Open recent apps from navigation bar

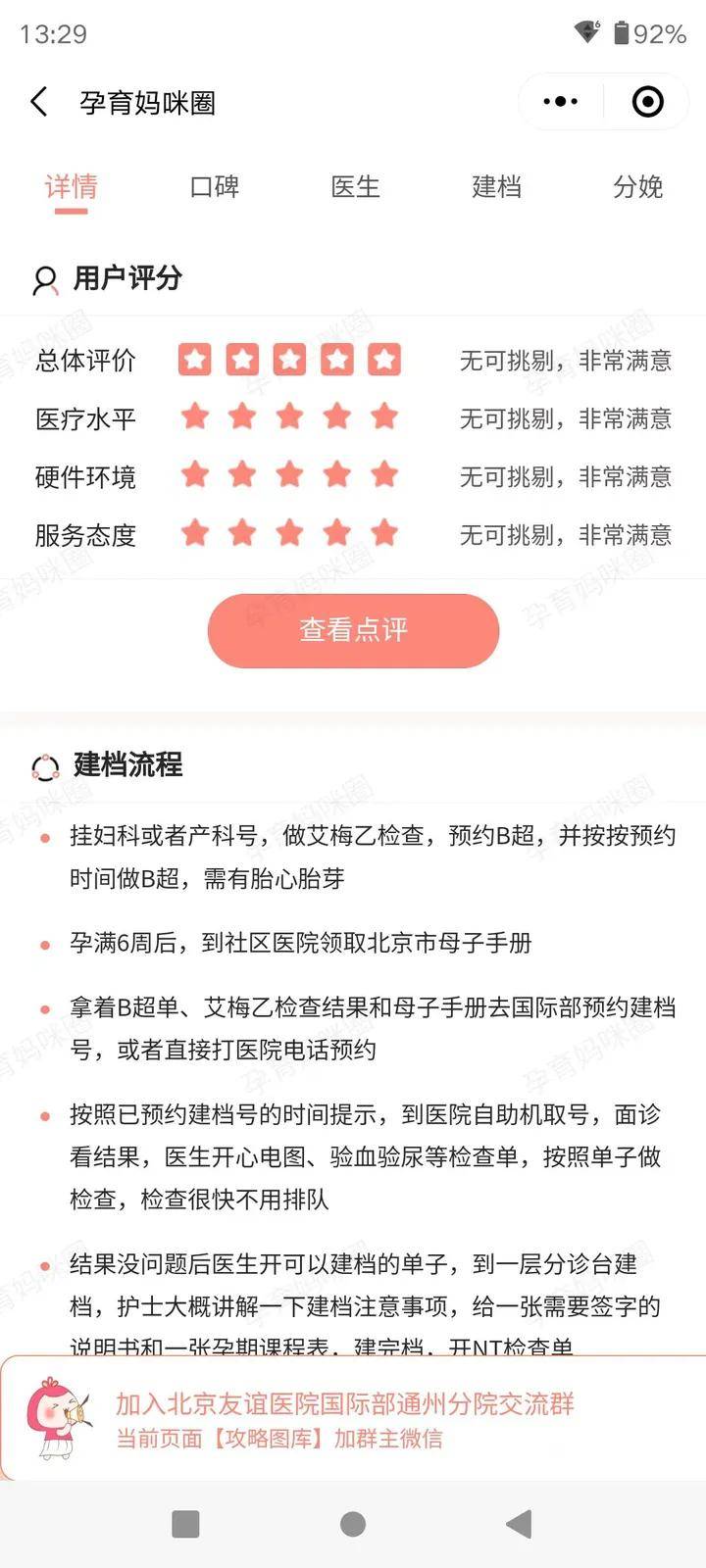[185, 1524]
